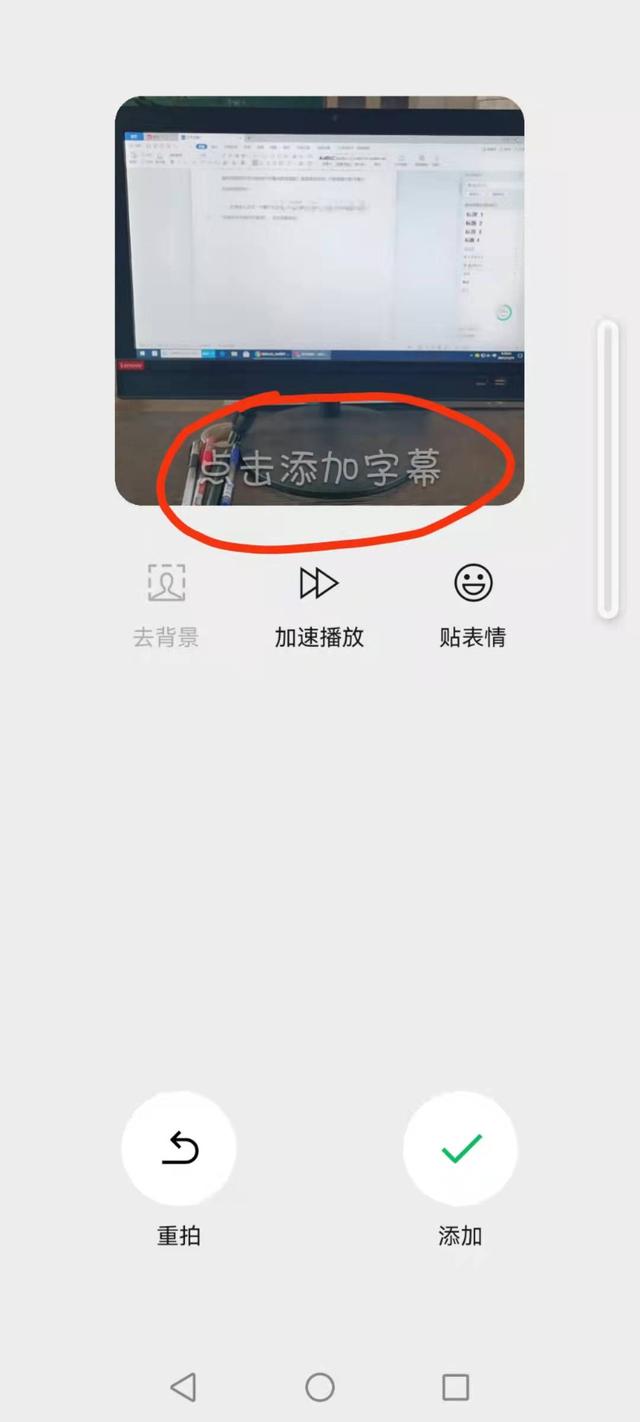This screenshot has width=640, height=1422.
Task: Open recent apps from the navigation bar
Action: tap(456, 1386)
